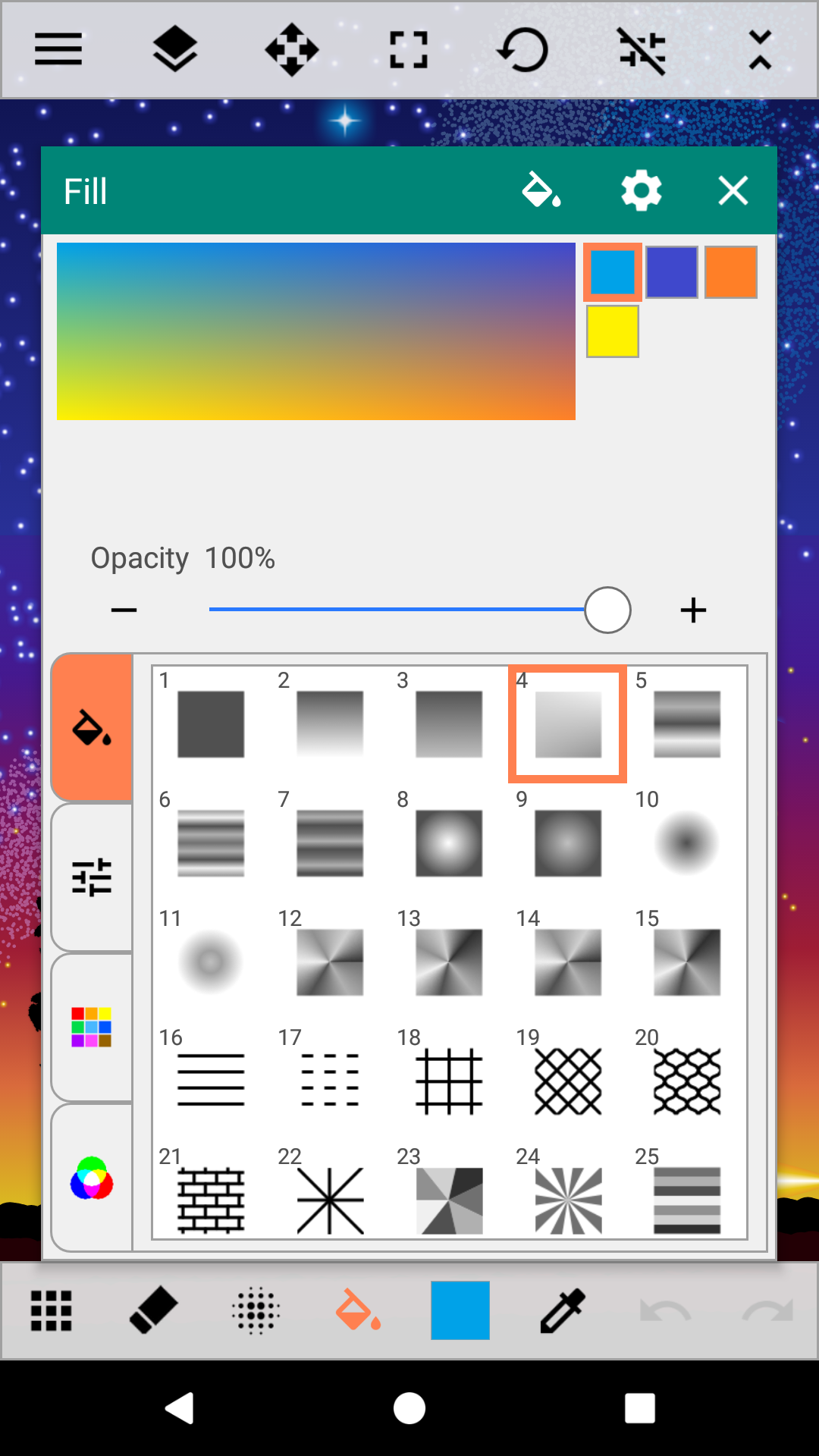Decrease opacity with the minus button
819x1456 pixels.
pos(124,610)
